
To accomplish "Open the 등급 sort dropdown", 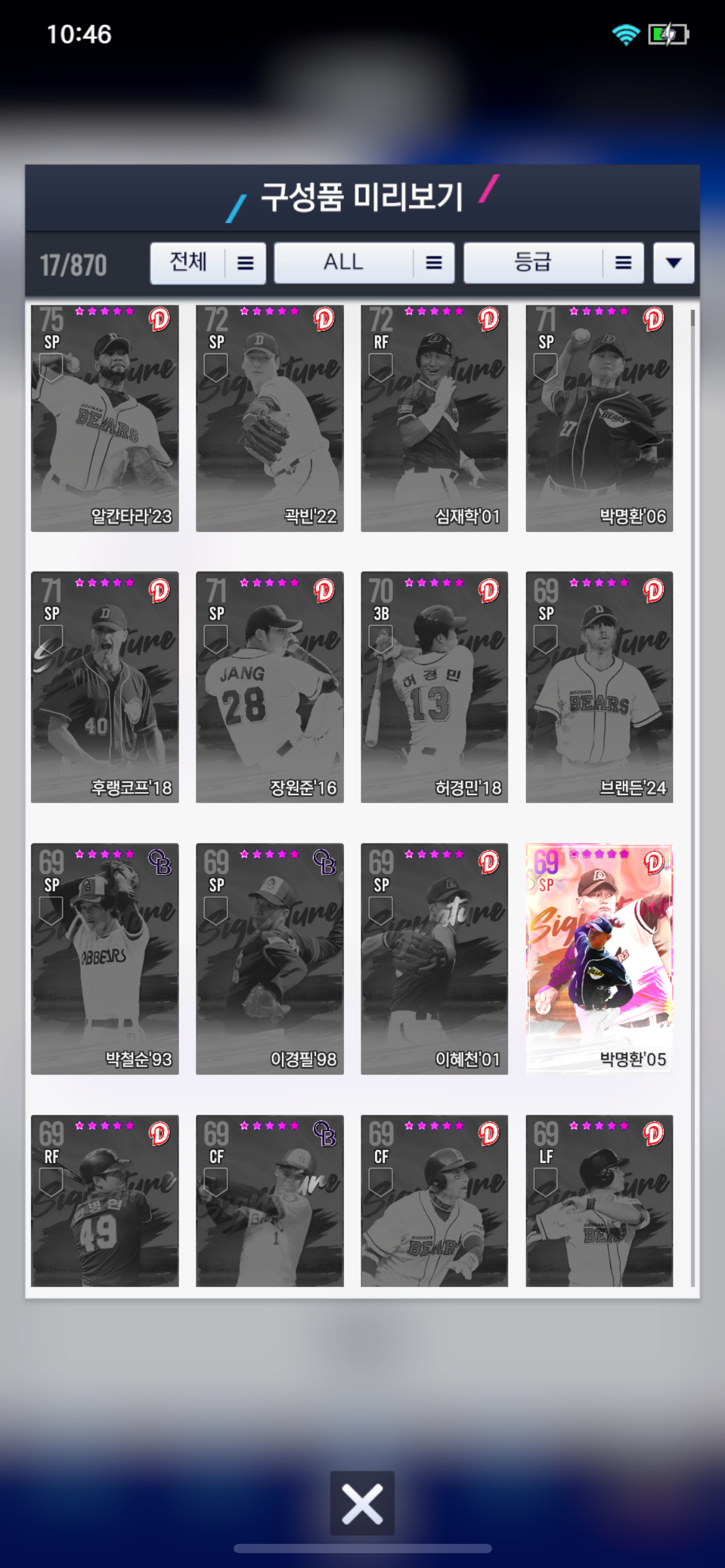I will (x=553, y=263).
